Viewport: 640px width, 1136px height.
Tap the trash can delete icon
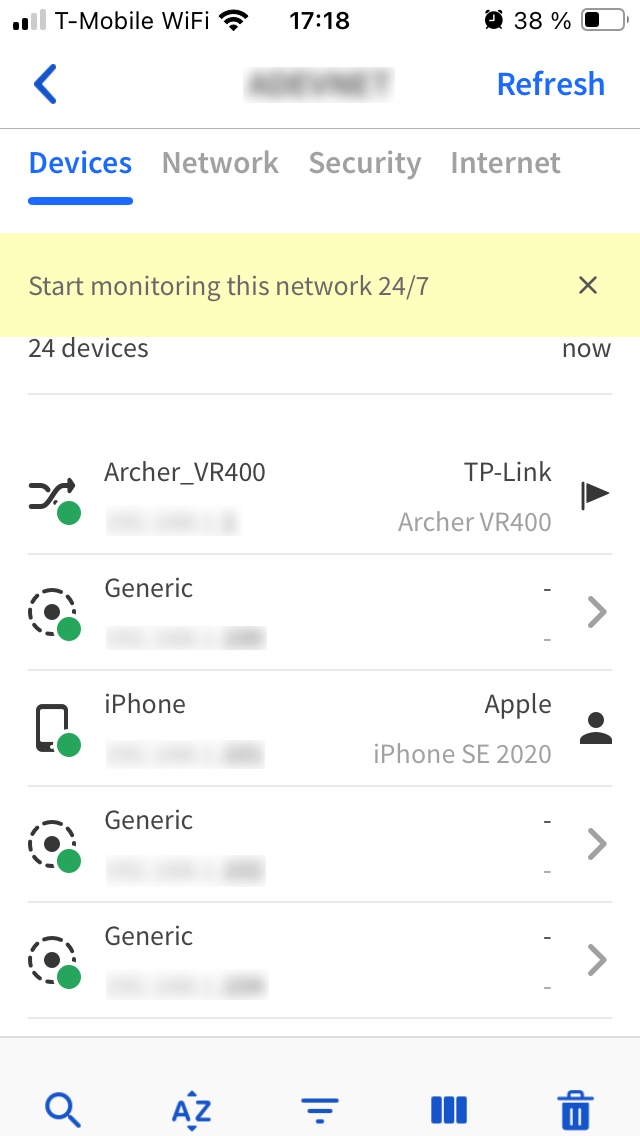(575, 1109)
